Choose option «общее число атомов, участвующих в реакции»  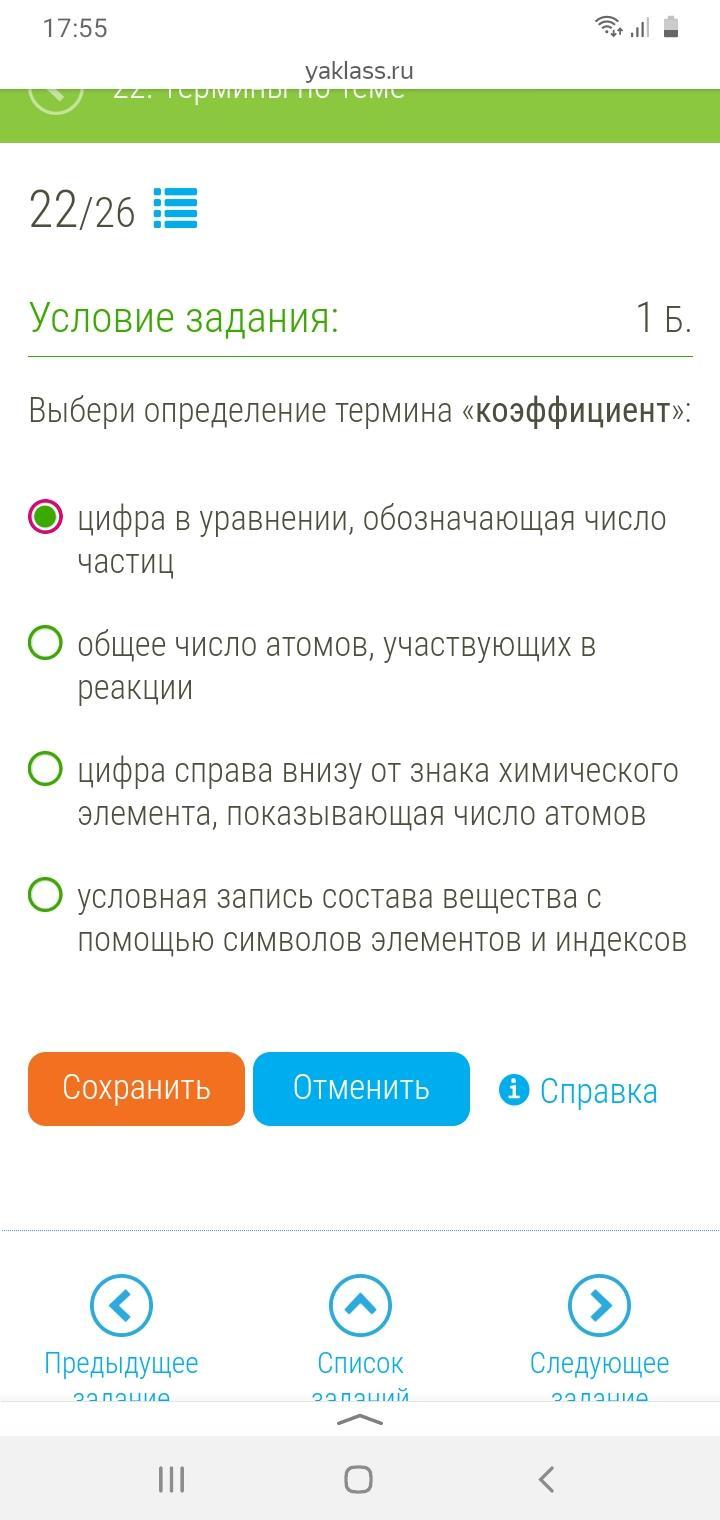[45, 643]
